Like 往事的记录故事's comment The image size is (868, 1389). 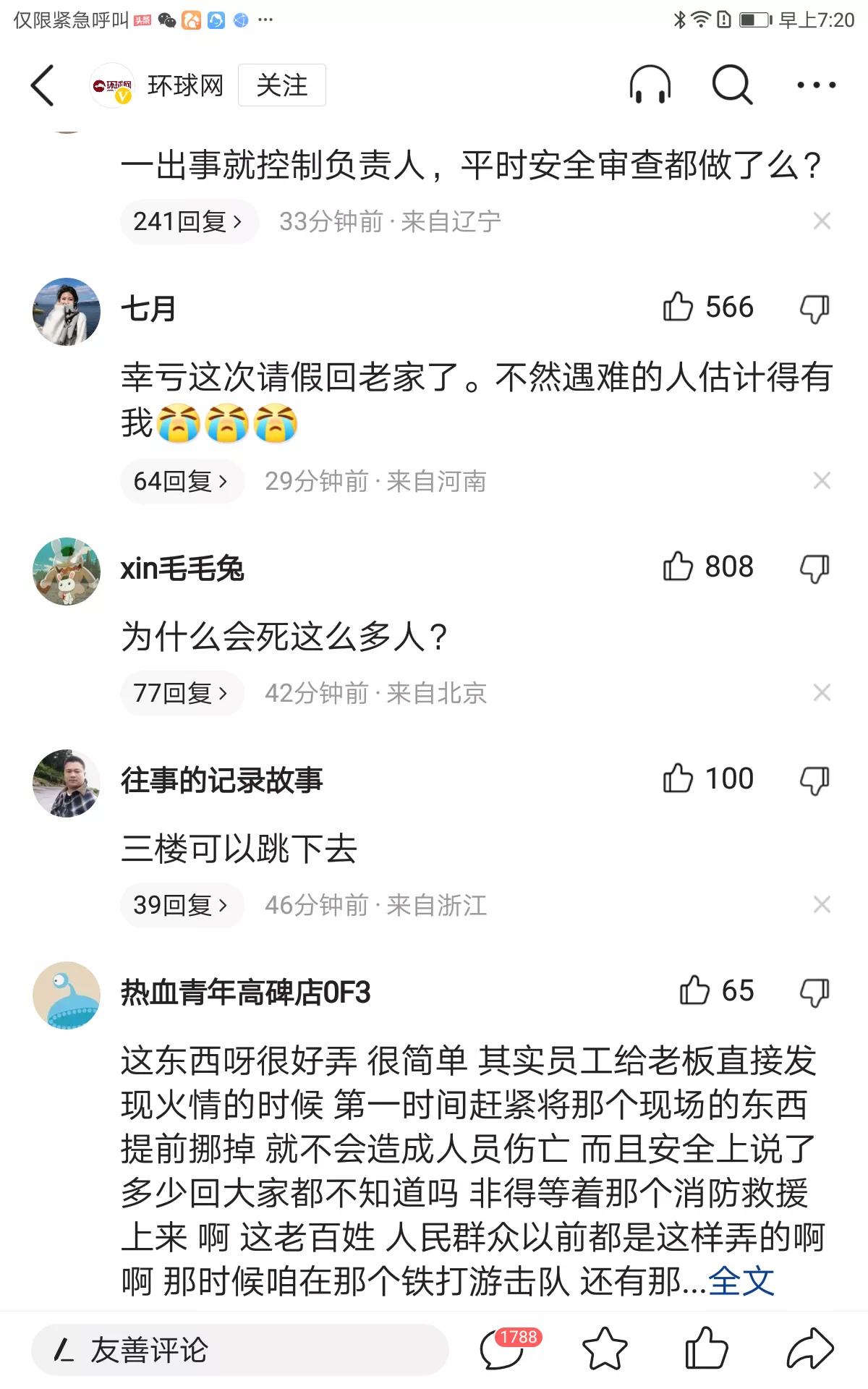(x=678, y=779)
